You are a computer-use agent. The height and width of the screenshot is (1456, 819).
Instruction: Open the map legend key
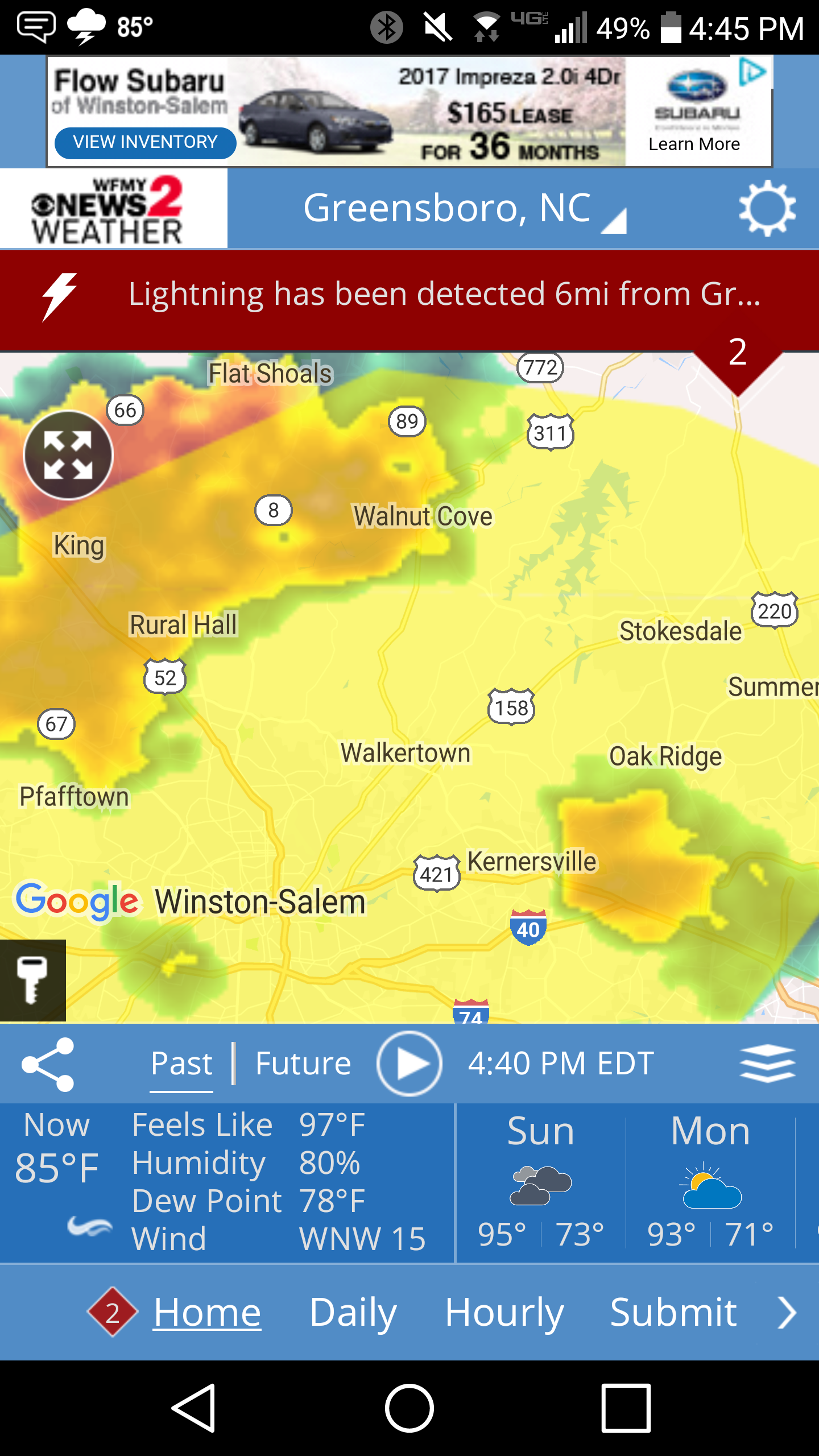click(x=32, y=981)
